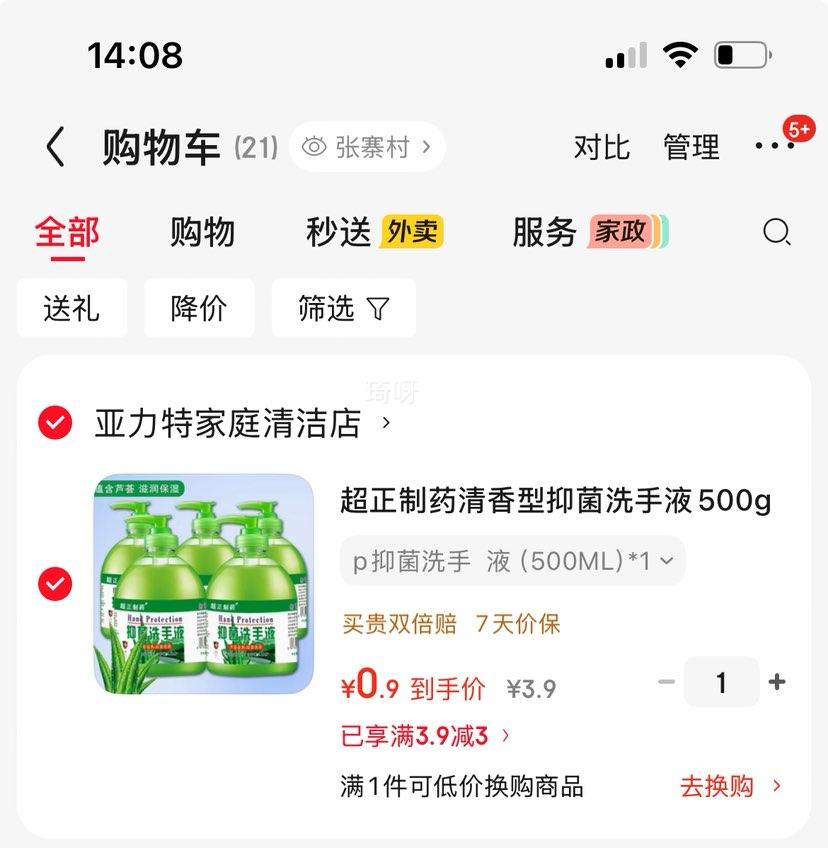
Task: Tap 去换购 to redeem add-on items
Action: (x=730, y=786)
